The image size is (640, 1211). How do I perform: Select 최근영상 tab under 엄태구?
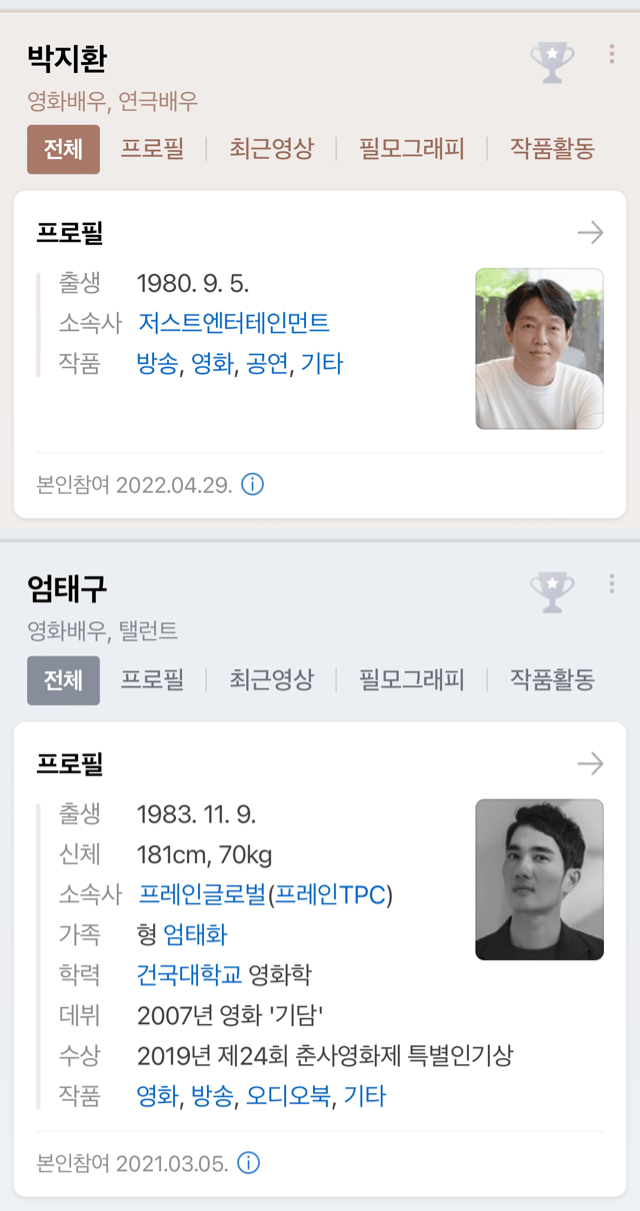tap(271, 680)
